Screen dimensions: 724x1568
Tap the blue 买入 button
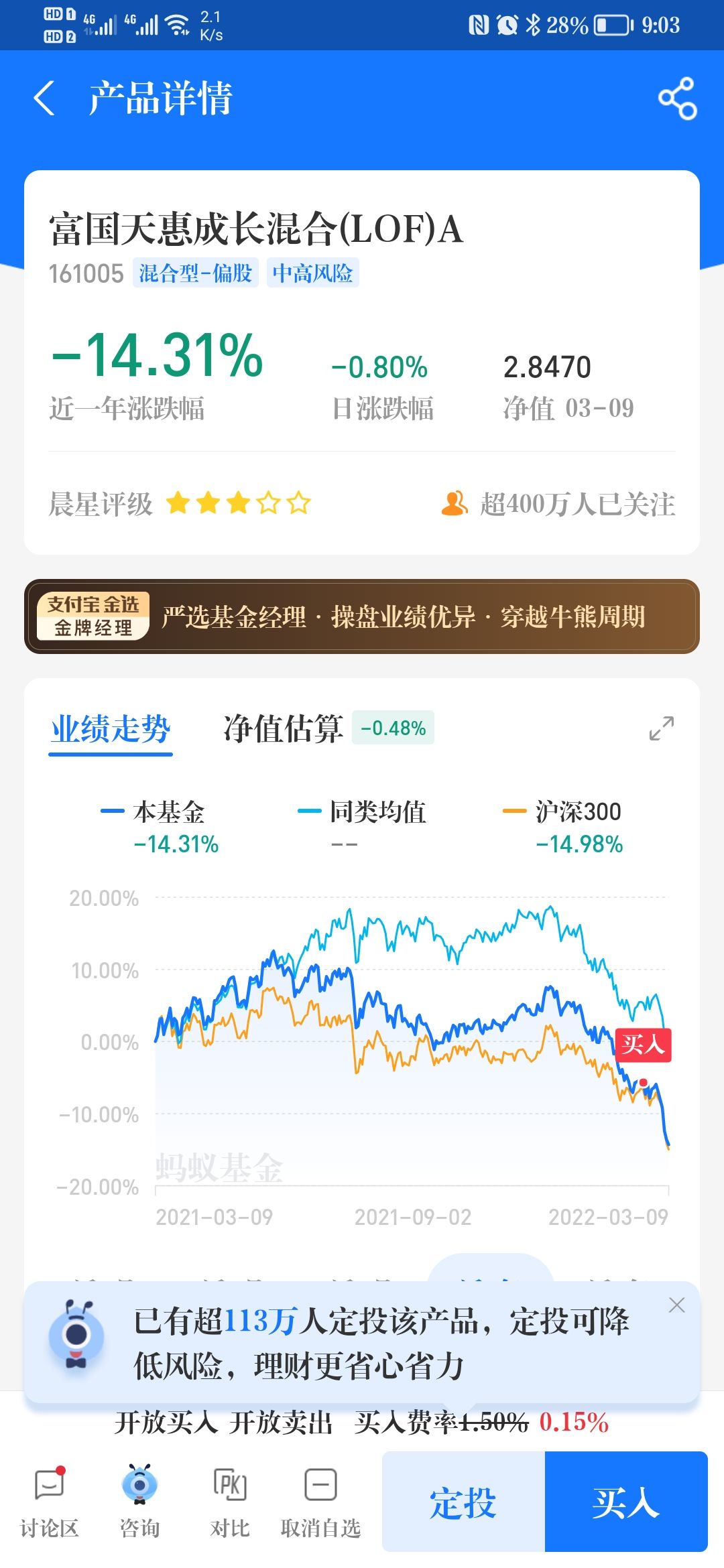(626, 1502)
